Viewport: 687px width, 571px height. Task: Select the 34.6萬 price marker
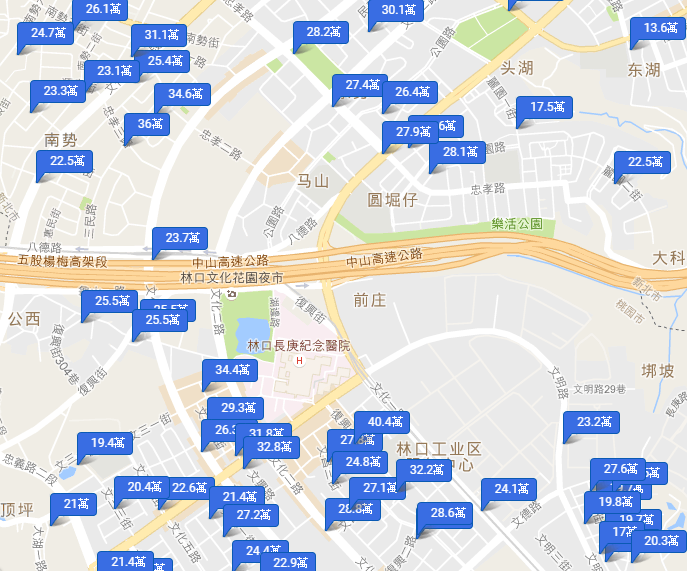point(182,94)
